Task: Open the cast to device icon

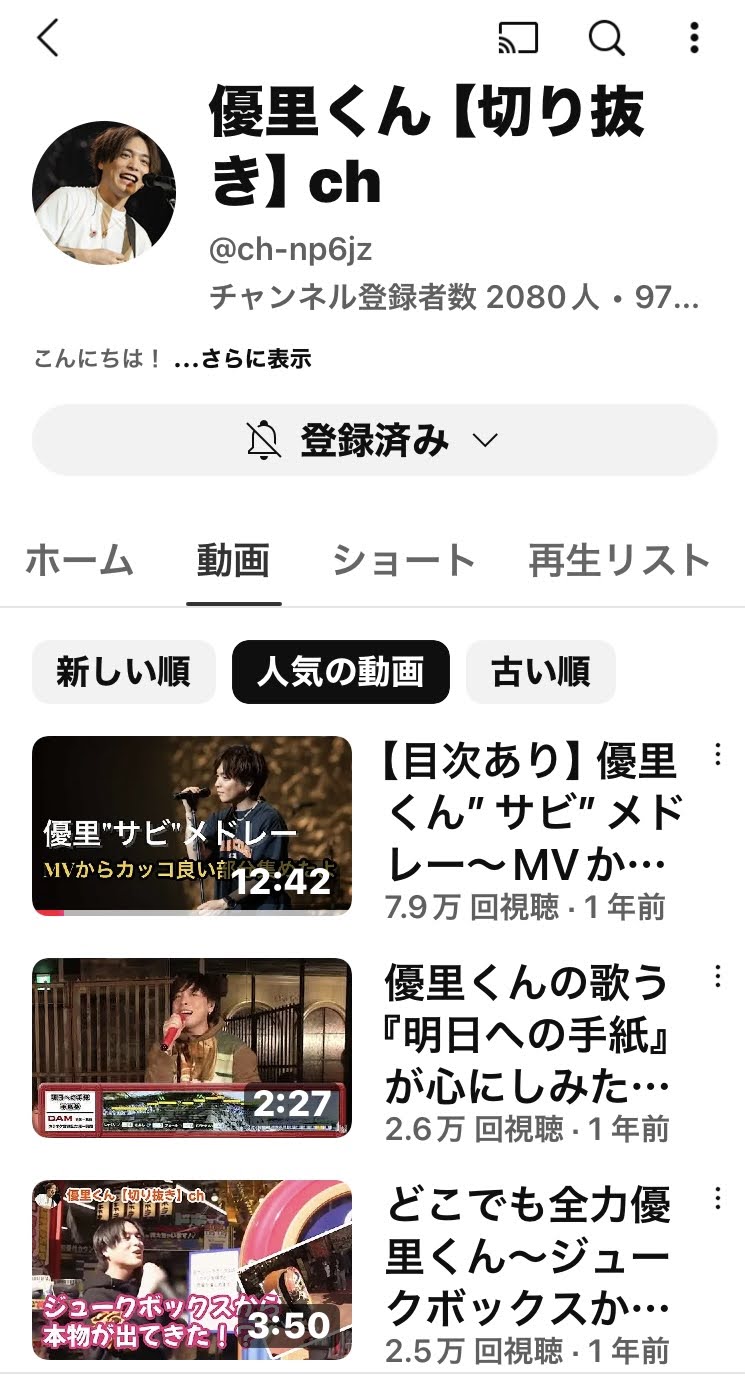Action: pos(517,39)
